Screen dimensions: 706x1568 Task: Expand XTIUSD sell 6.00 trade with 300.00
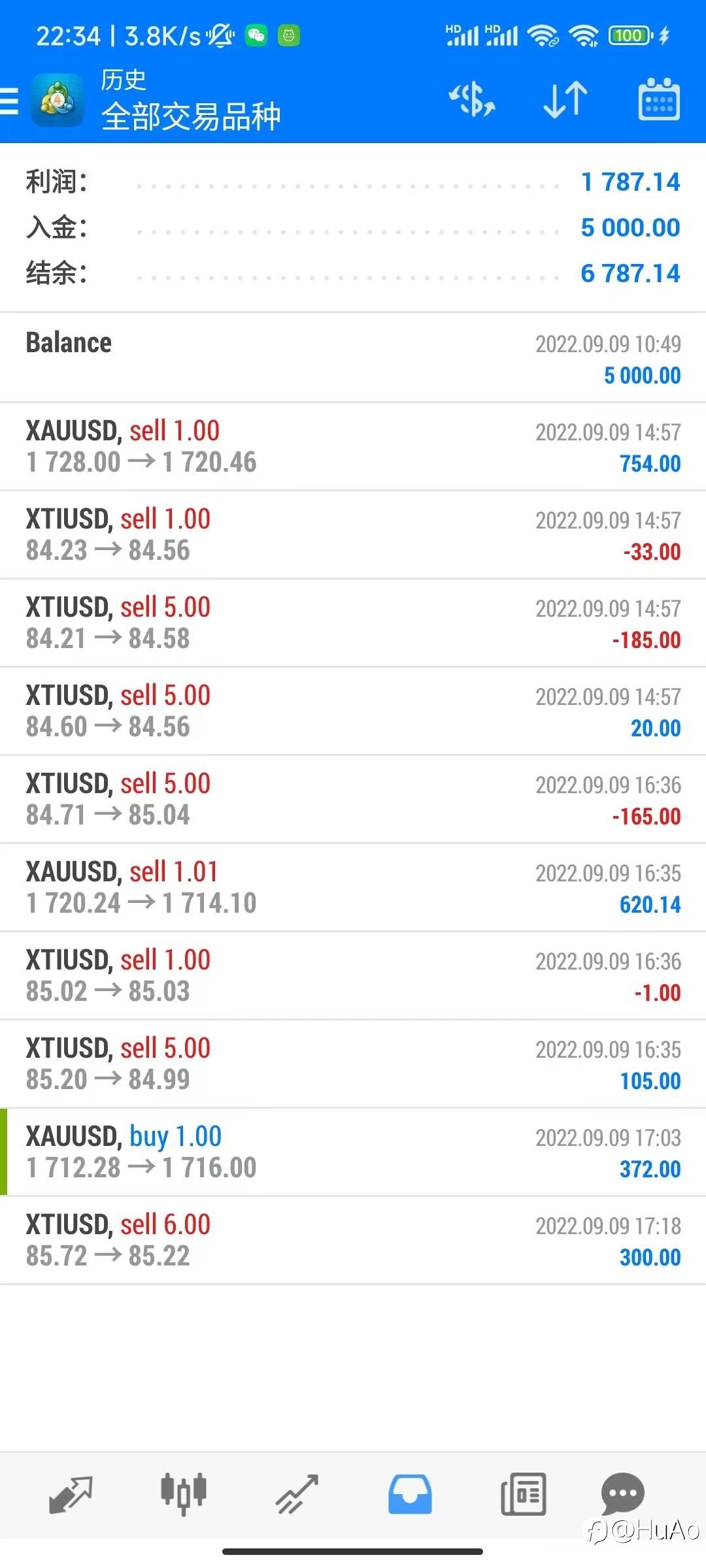(x=353, y=1241)
